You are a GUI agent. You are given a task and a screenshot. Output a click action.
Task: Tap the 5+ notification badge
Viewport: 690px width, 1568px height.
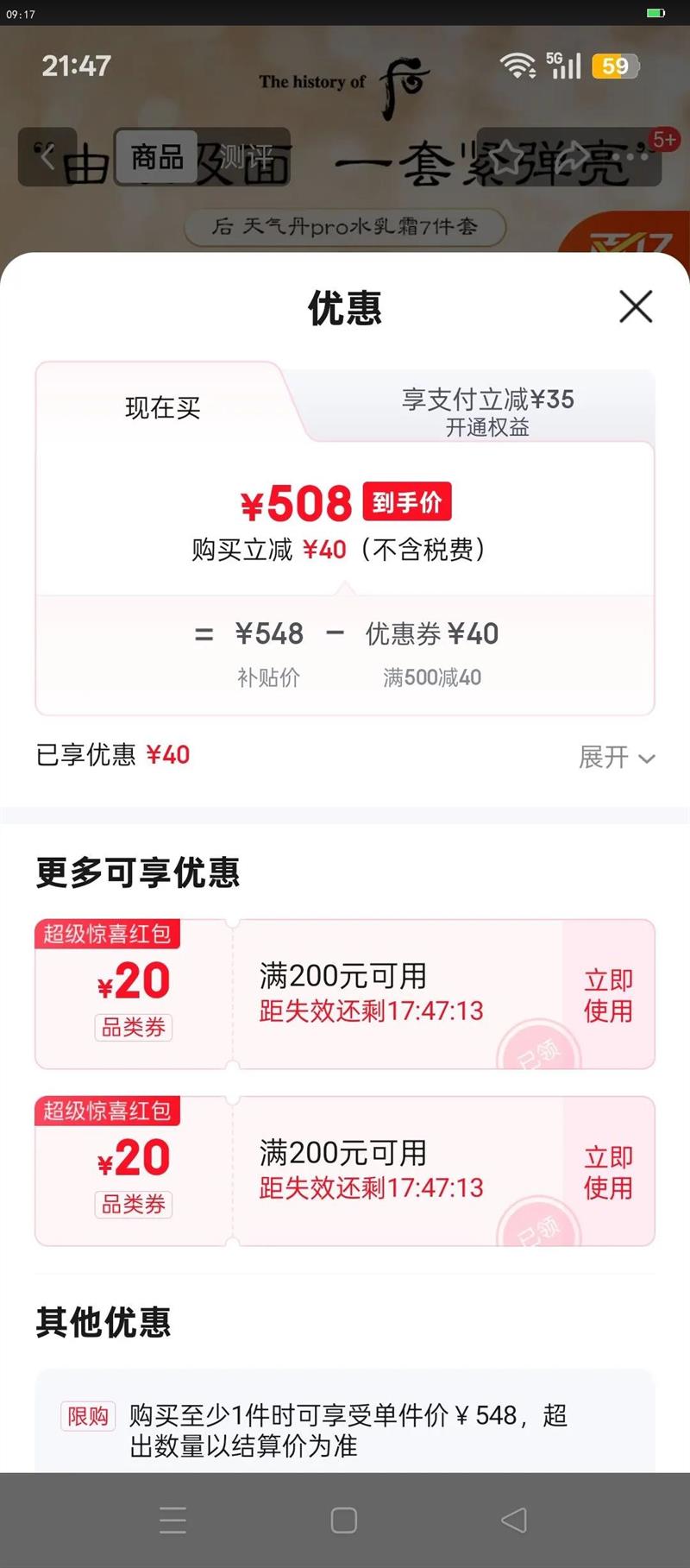(x=663, y=141)
